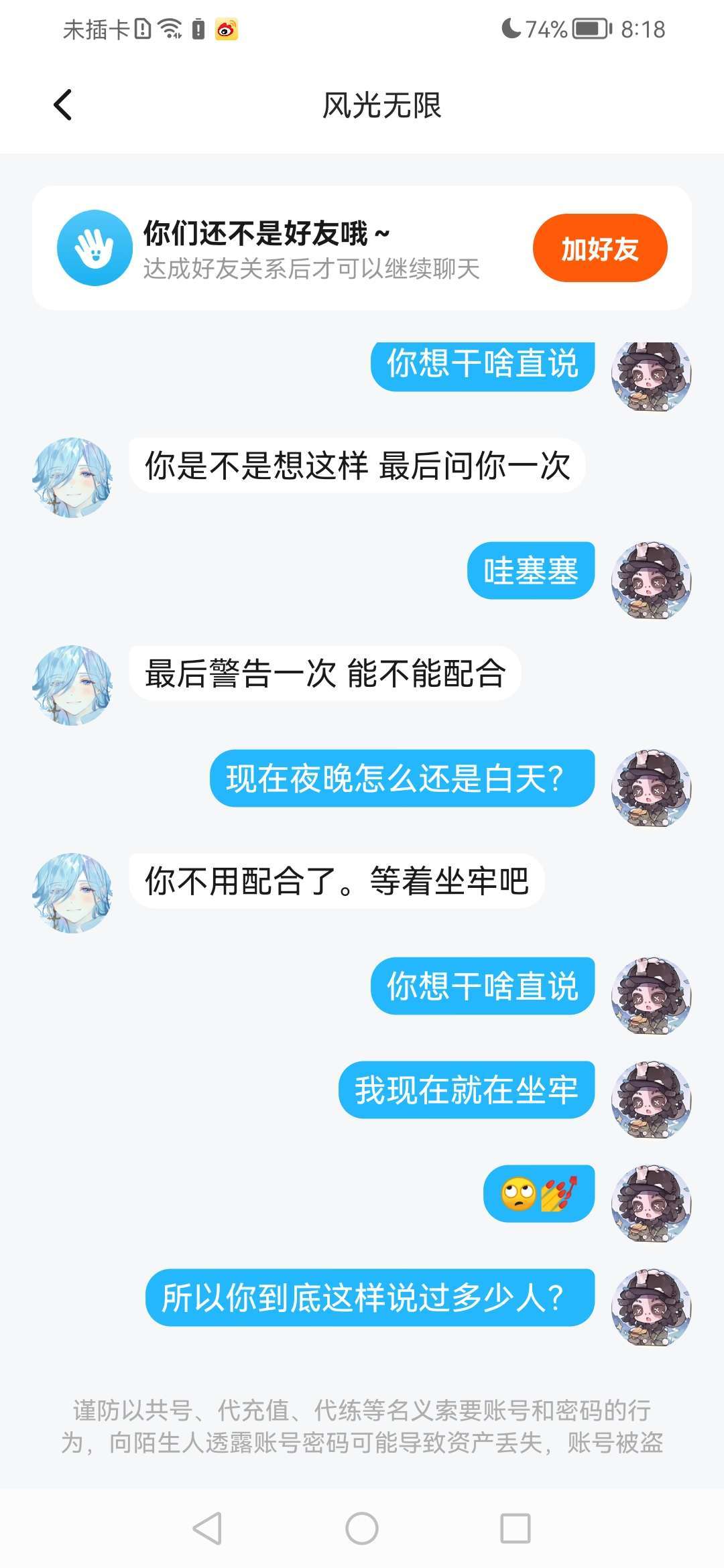Open sender avatar beside 你是不是想这样 message
Viewport: 724px width, 1568px height.
(72, 478)
